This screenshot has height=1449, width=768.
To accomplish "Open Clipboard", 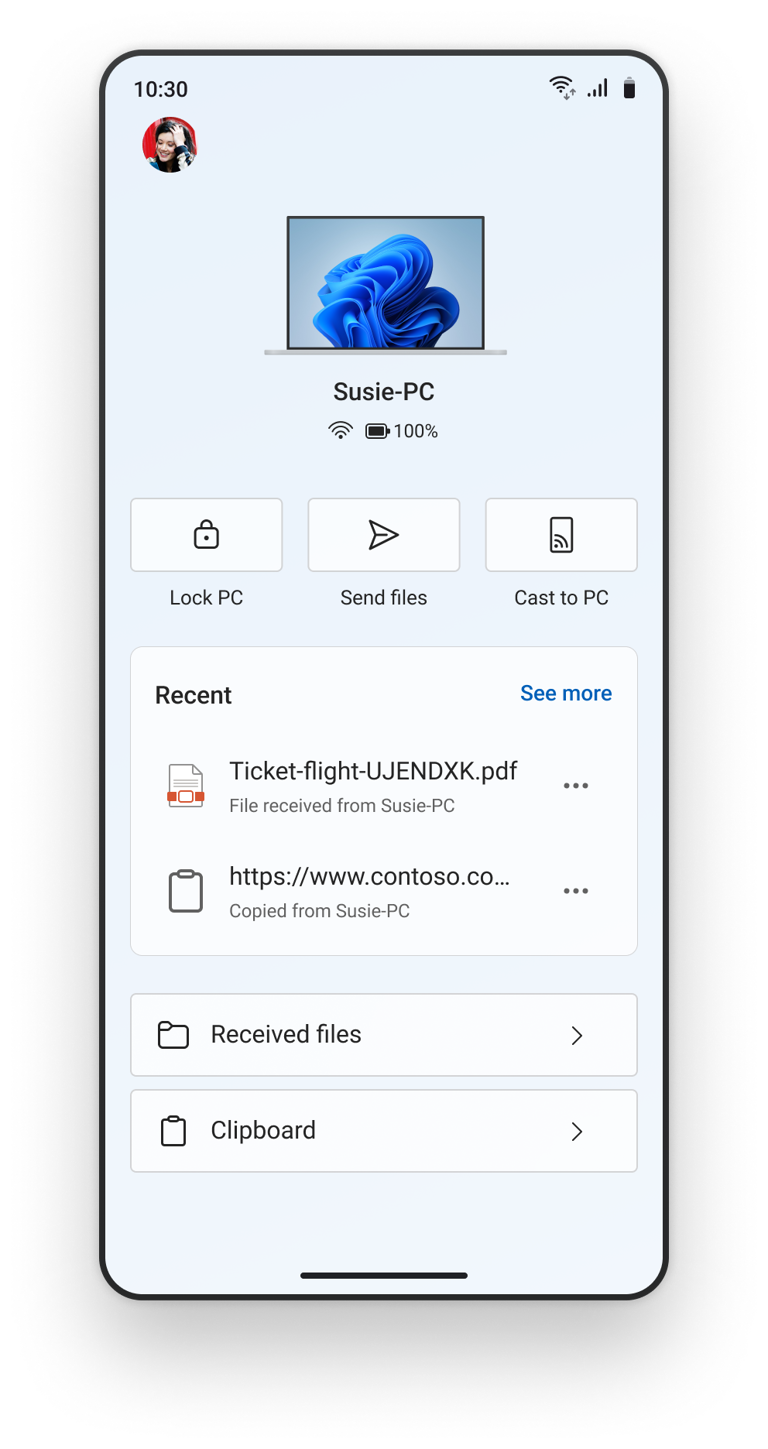I will 383,1131.
